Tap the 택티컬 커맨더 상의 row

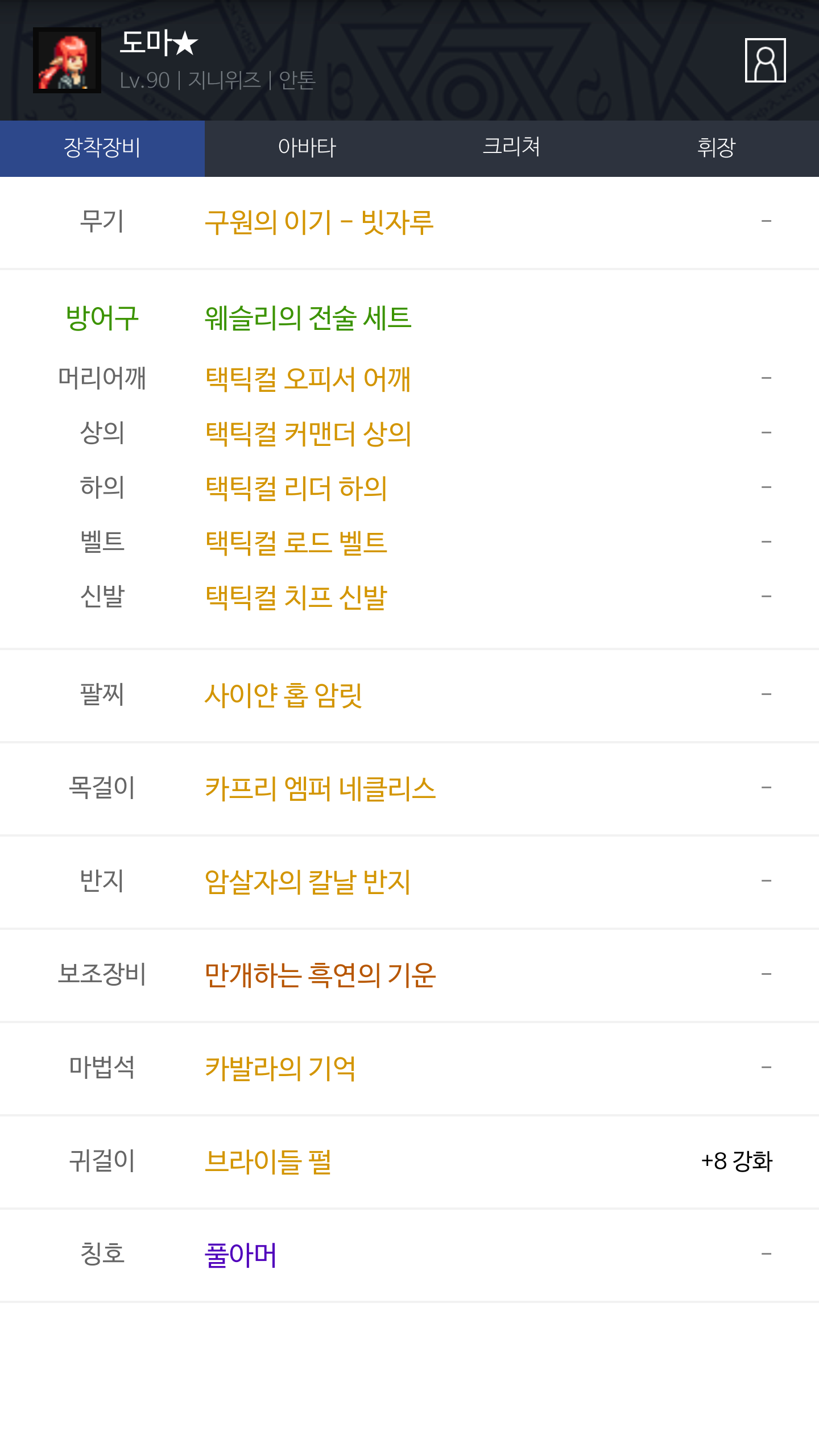click(308, 433)
